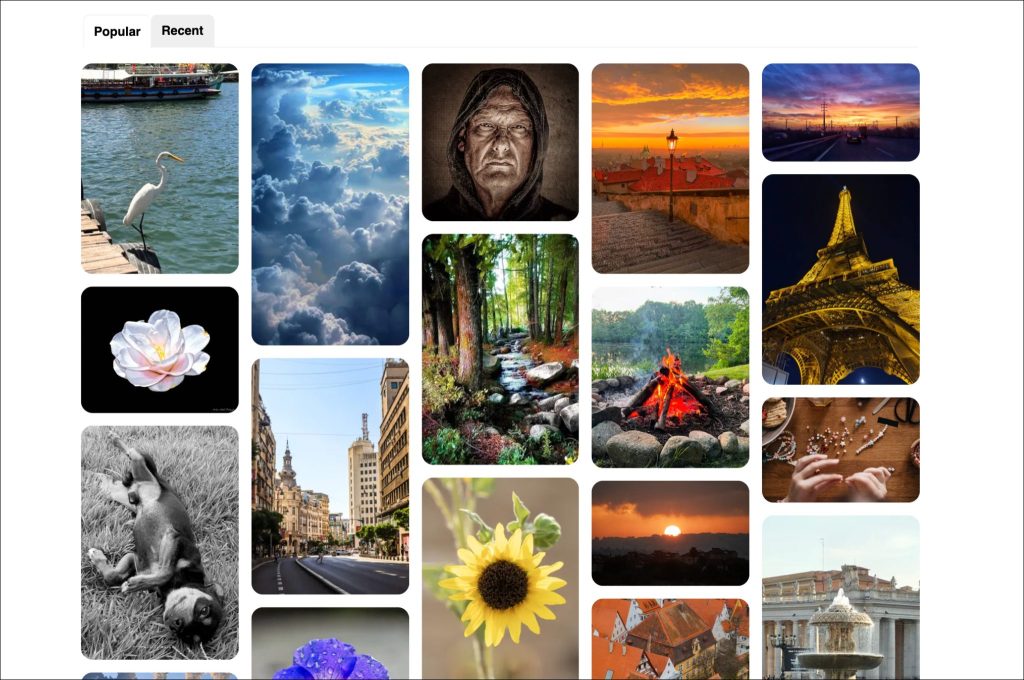View the forest stream photo
This screenshot has width=1024, height=680.
500,349
